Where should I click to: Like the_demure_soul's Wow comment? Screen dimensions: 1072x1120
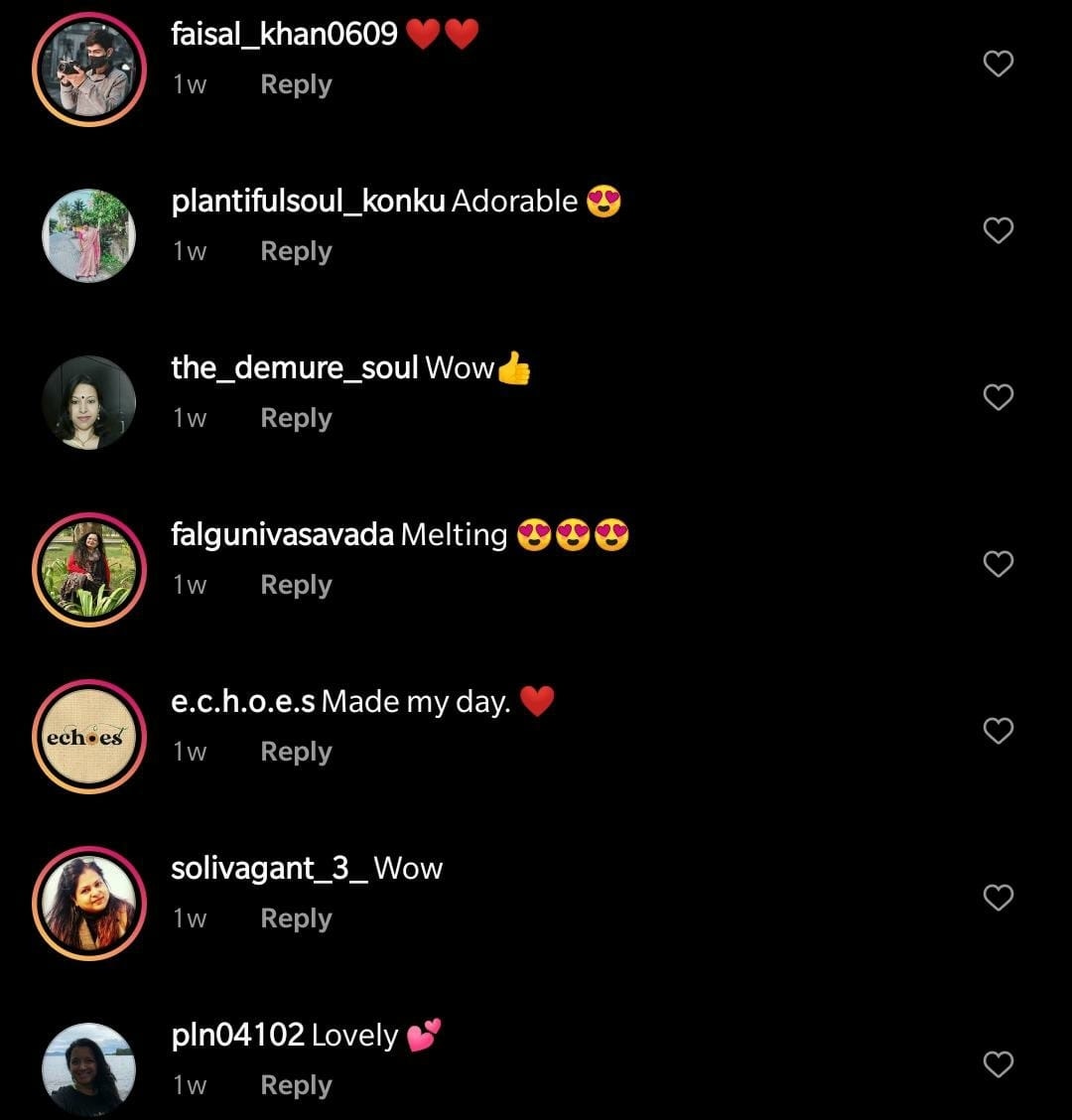pos(998,398)
